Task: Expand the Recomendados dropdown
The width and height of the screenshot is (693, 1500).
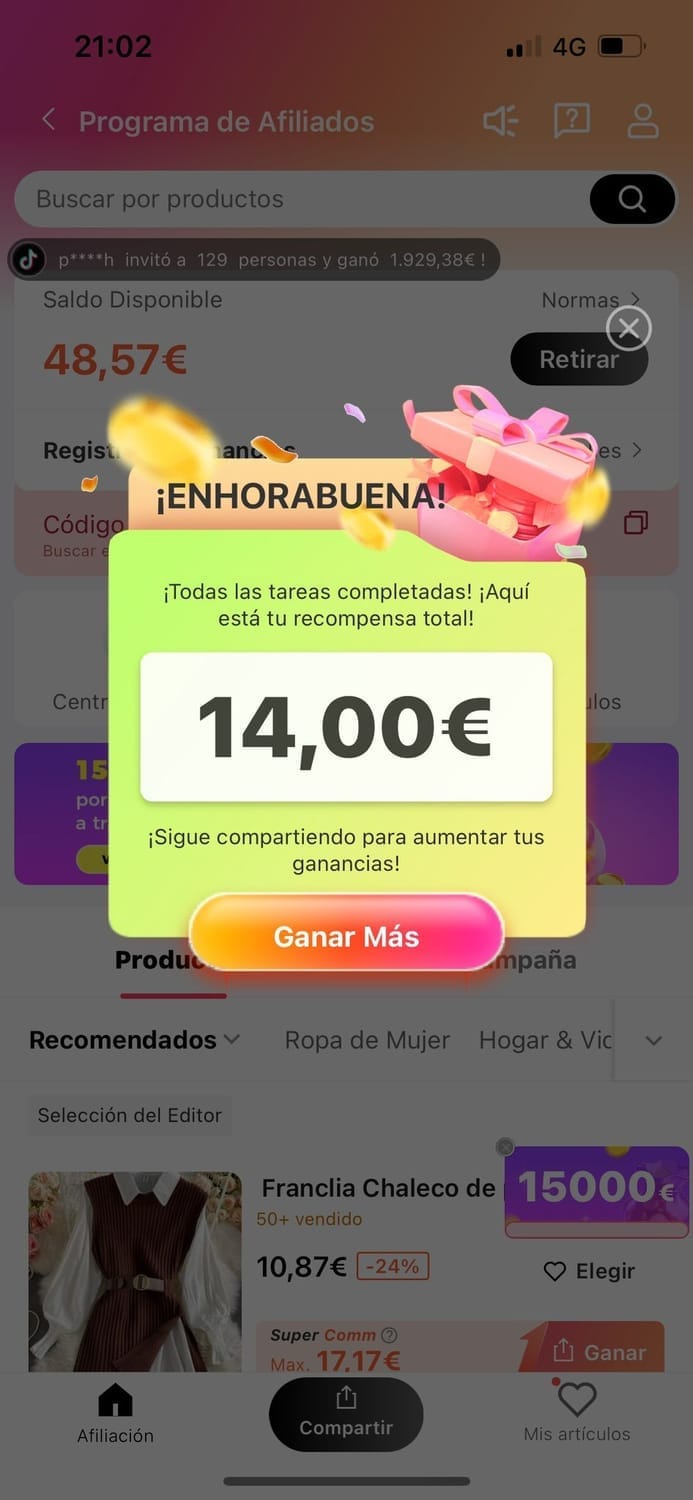Action: 135,1040
